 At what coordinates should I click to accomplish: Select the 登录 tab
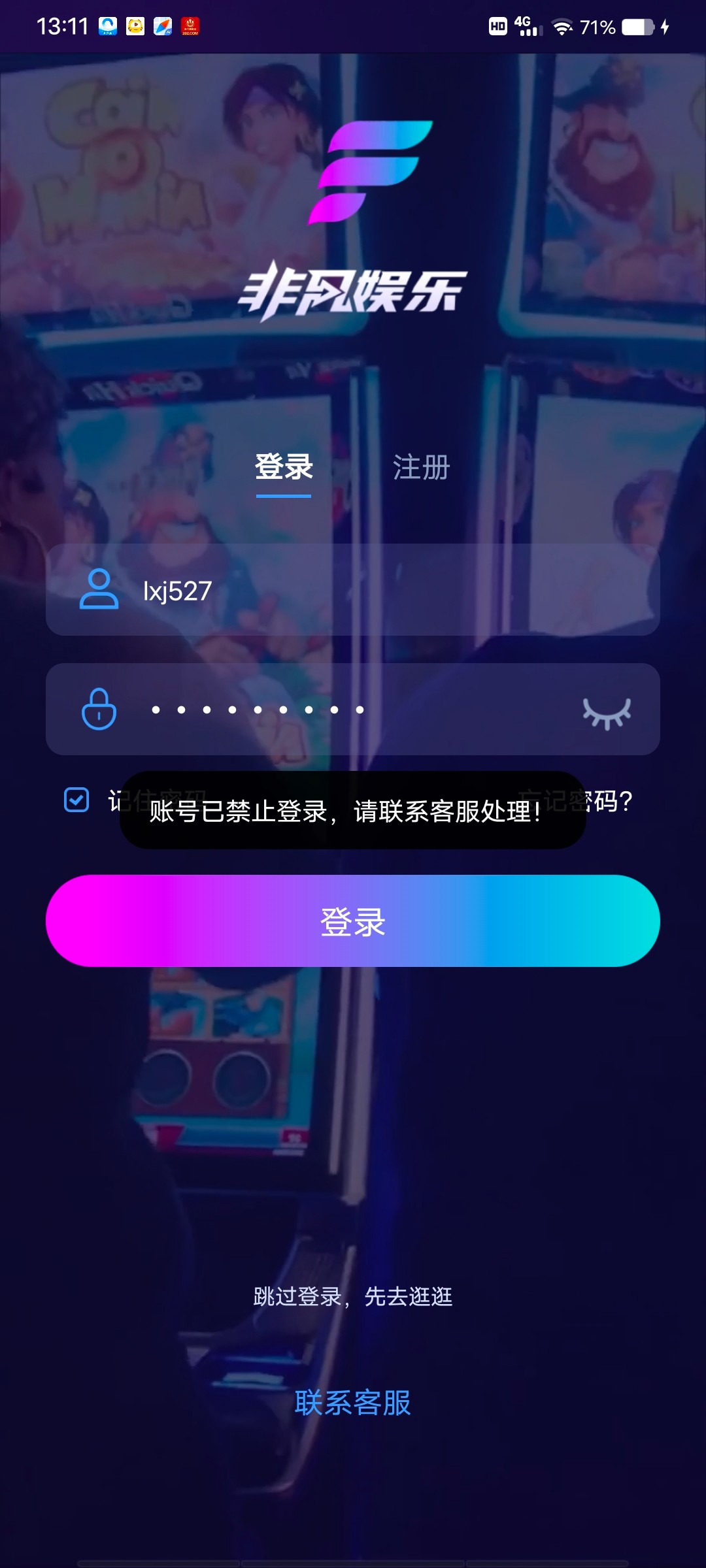(x=284, y=468)
